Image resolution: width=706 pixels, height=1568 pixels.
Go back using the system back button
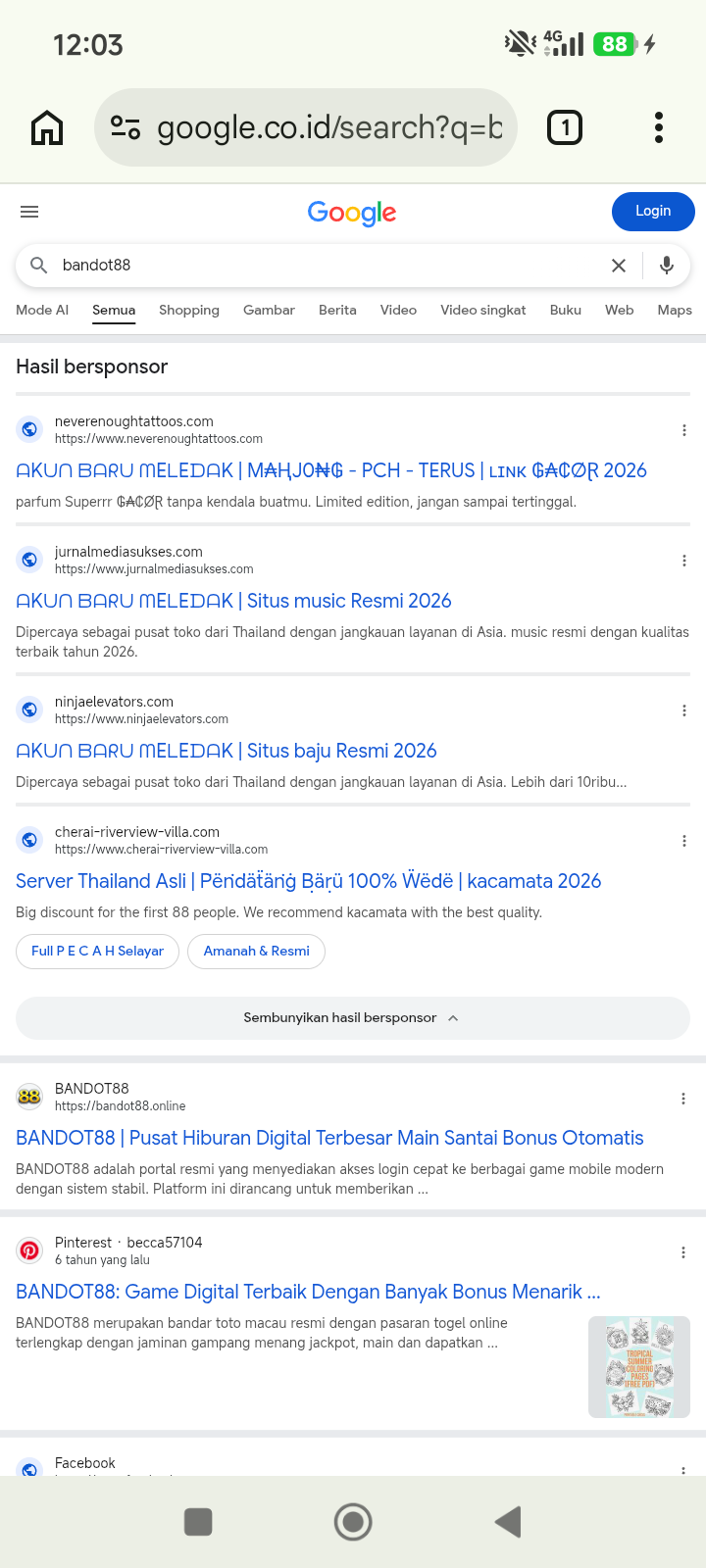click(508, 1522)
